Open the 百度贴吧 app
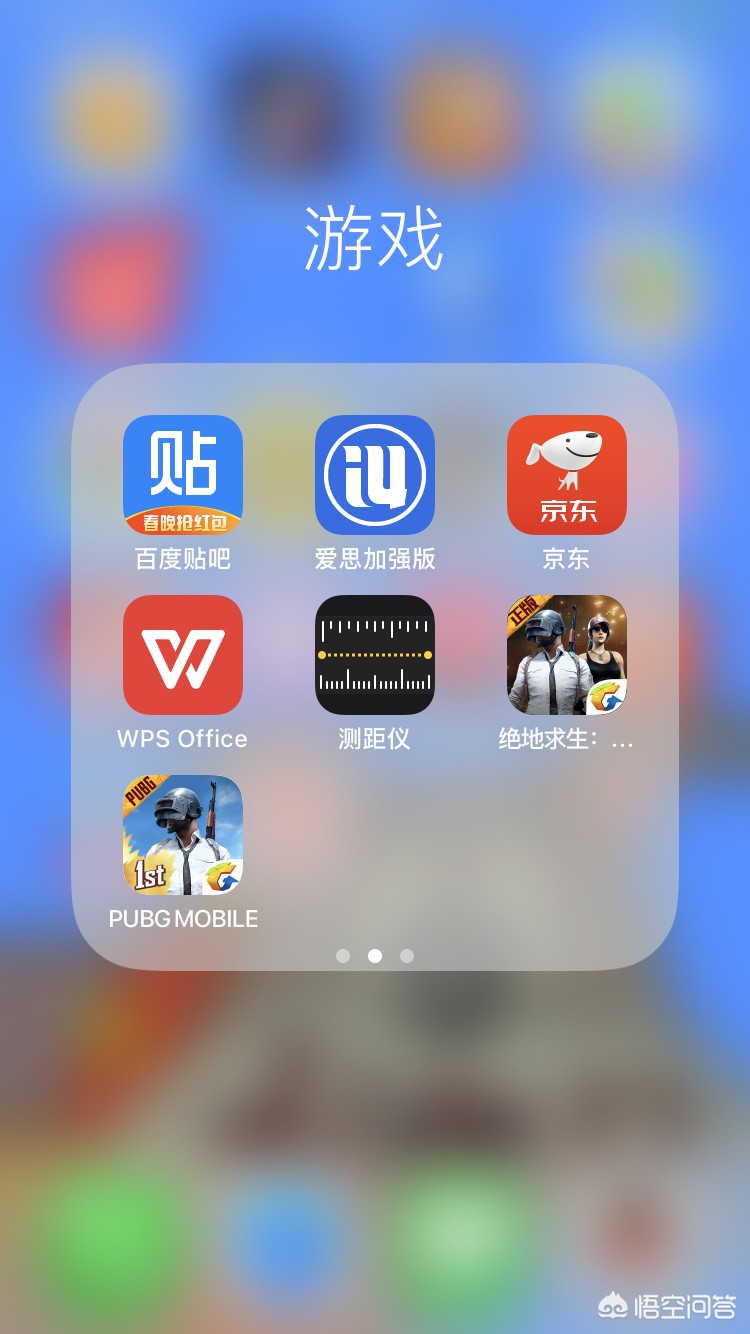The image size is (750, 1334). [x=183, y=476]
